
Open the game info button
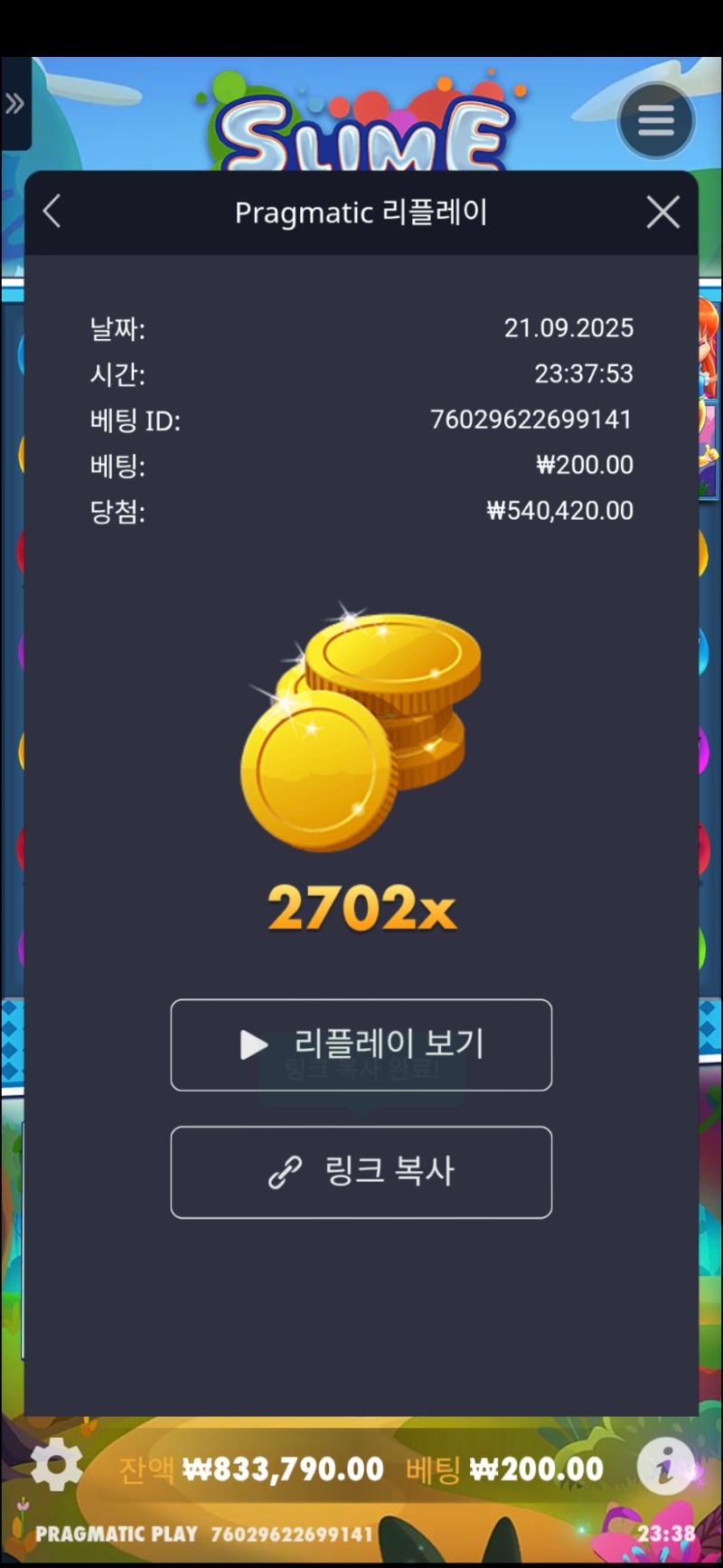coord(665,1466)
